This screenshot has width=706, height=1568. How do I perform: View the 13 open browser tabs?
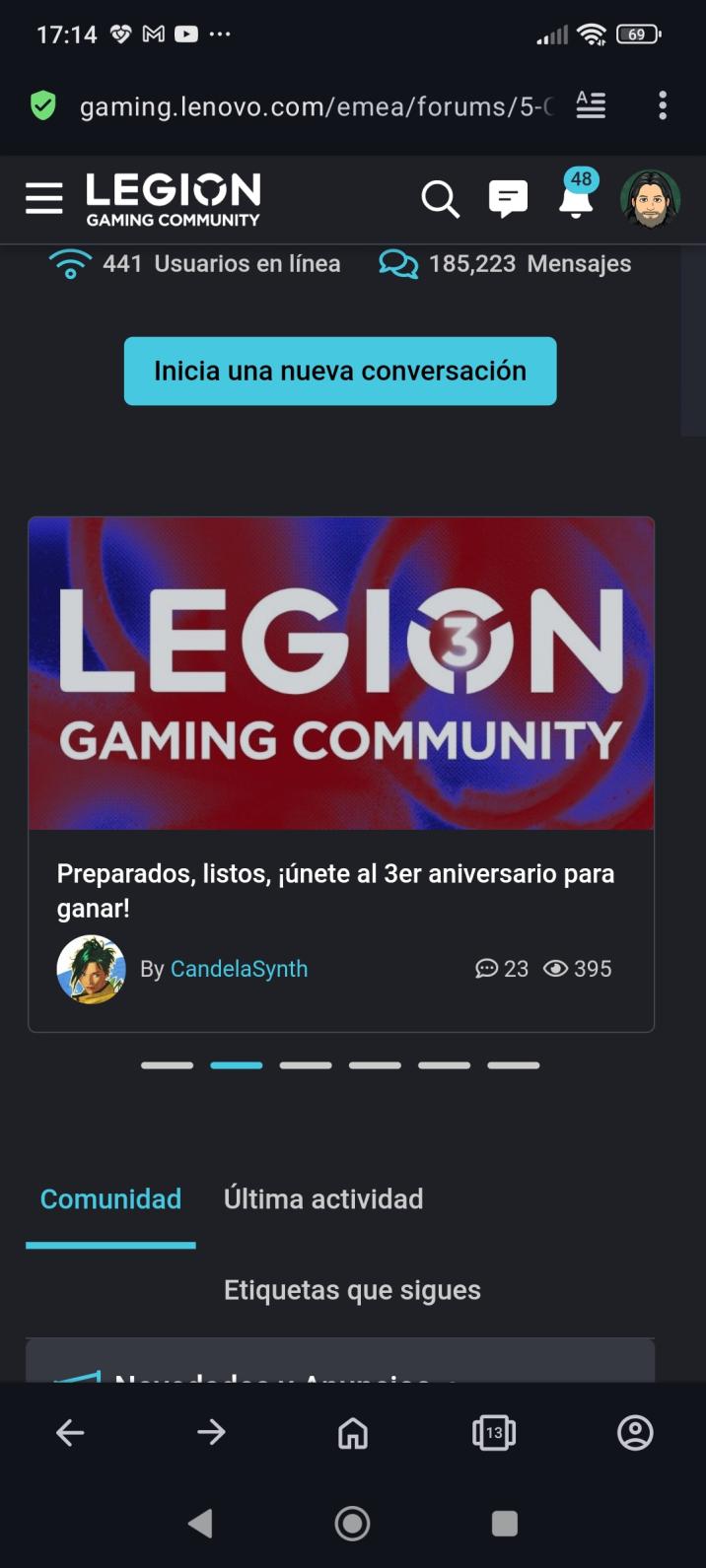click(x=493, y=1433)
